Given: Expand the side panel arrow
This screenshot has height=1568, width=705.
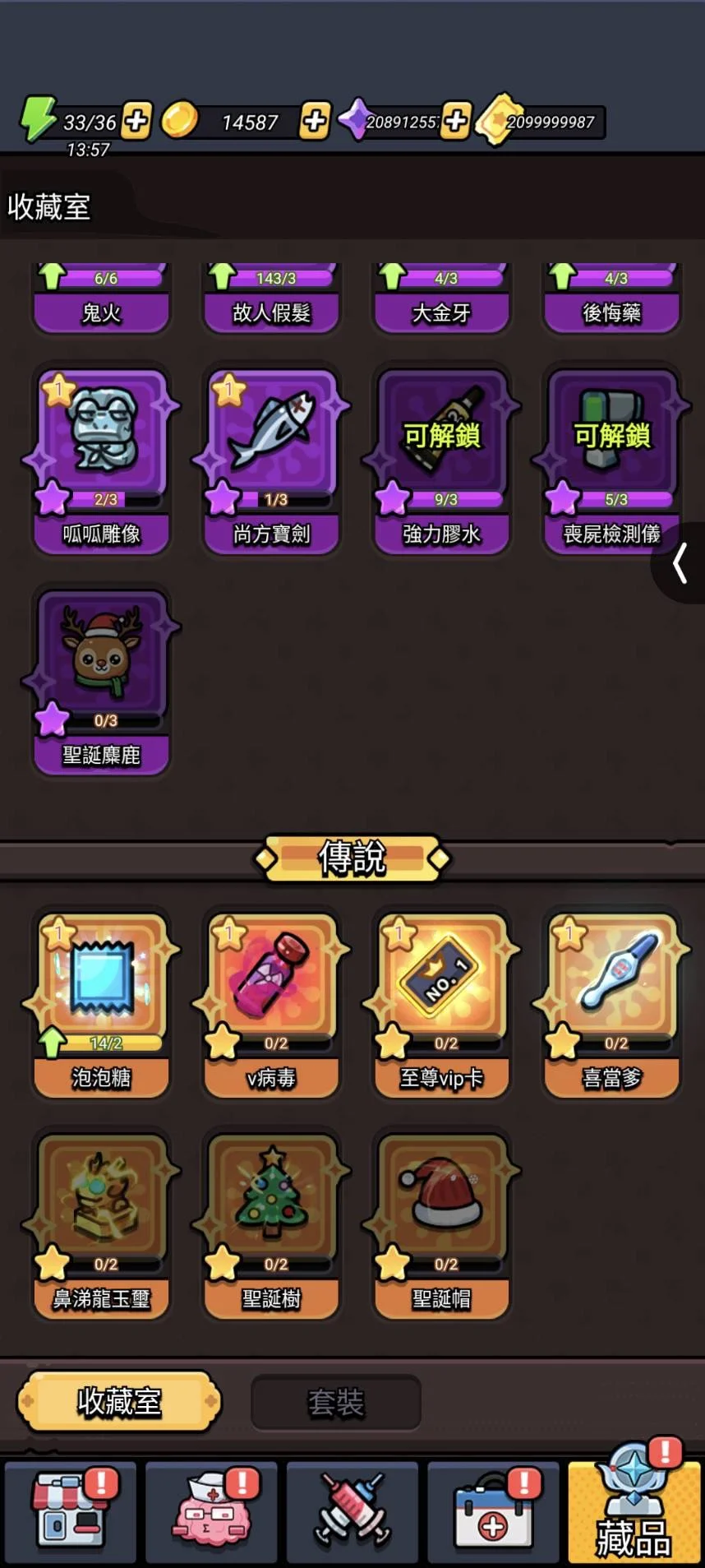Looking at the screenshot, I should [680, 565].
